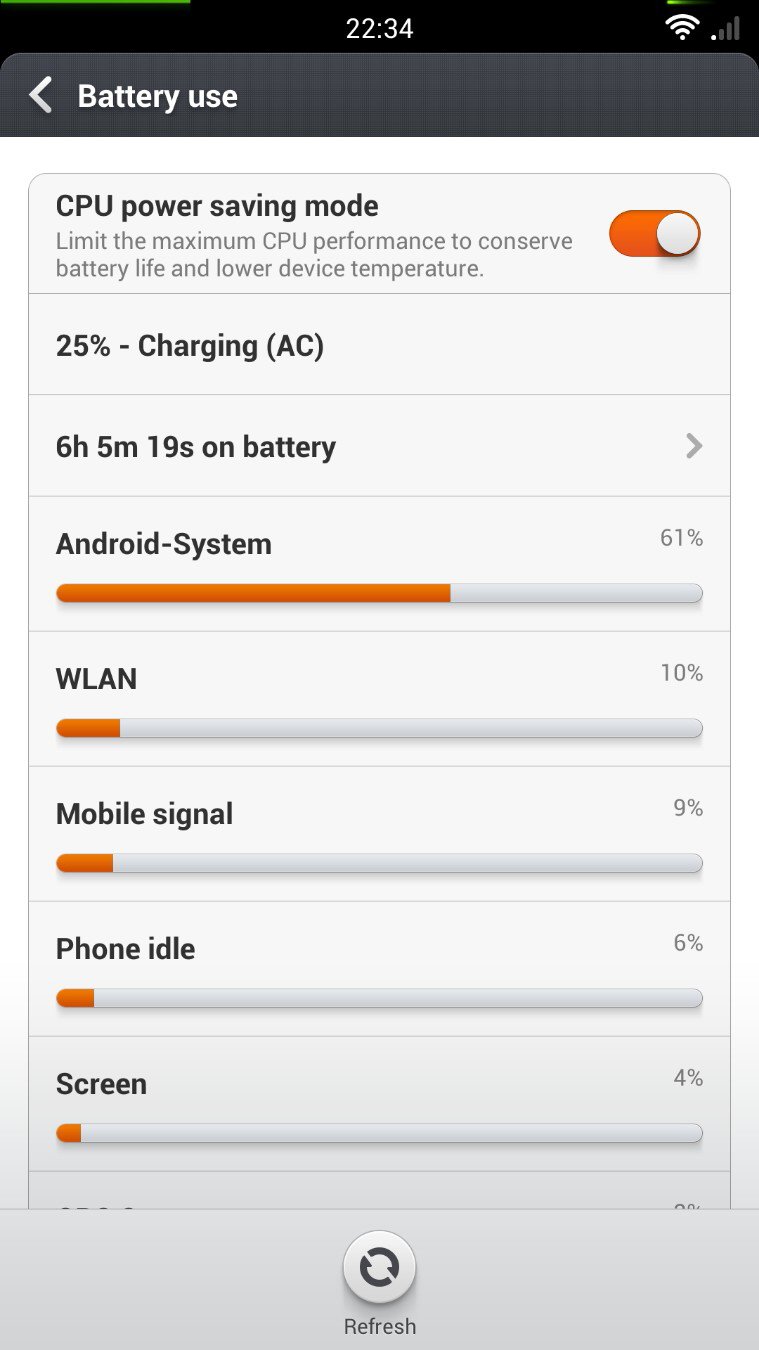
Task: Open the 6h 5m 19s on battery details
Action: coord(379,446)
